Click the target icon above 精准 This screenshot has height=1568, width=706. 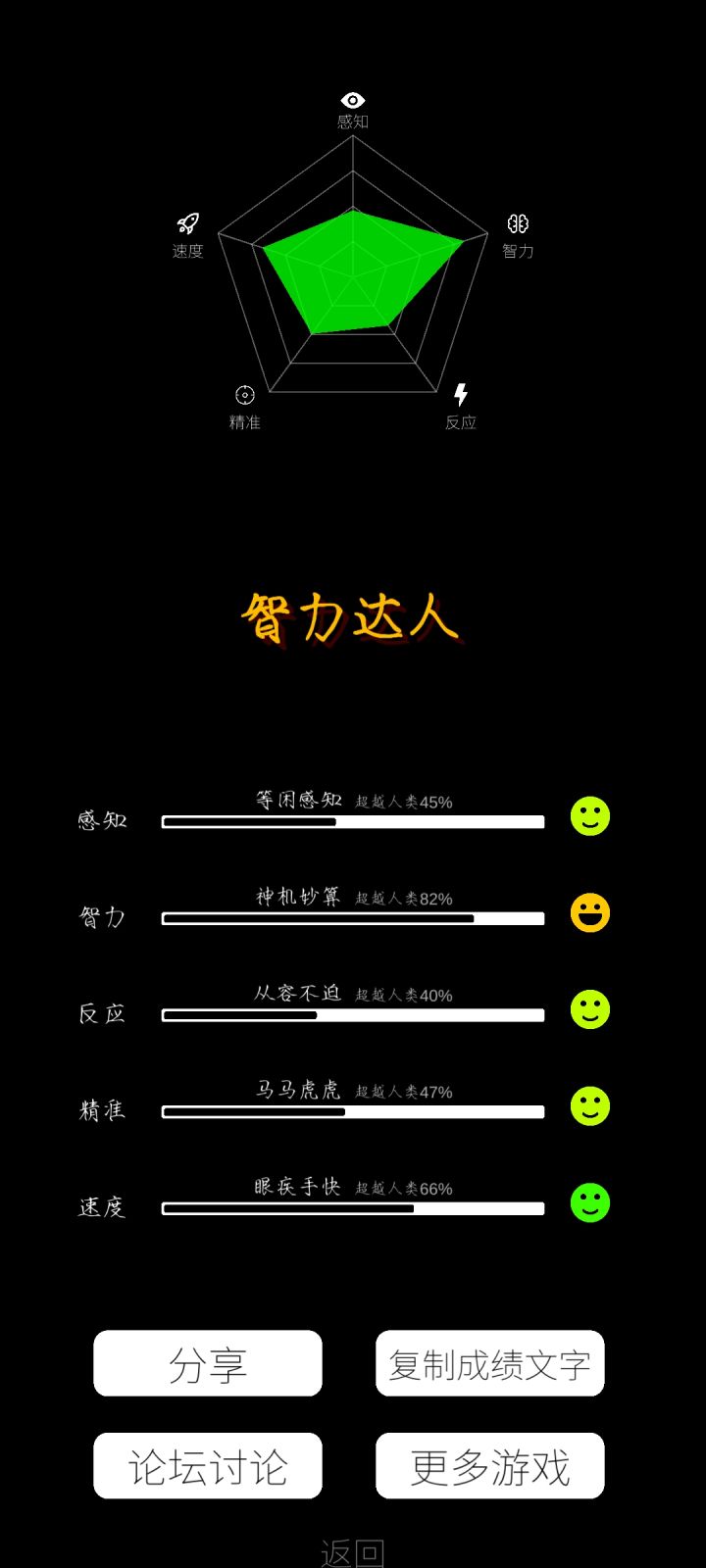(x=242, y=396)
